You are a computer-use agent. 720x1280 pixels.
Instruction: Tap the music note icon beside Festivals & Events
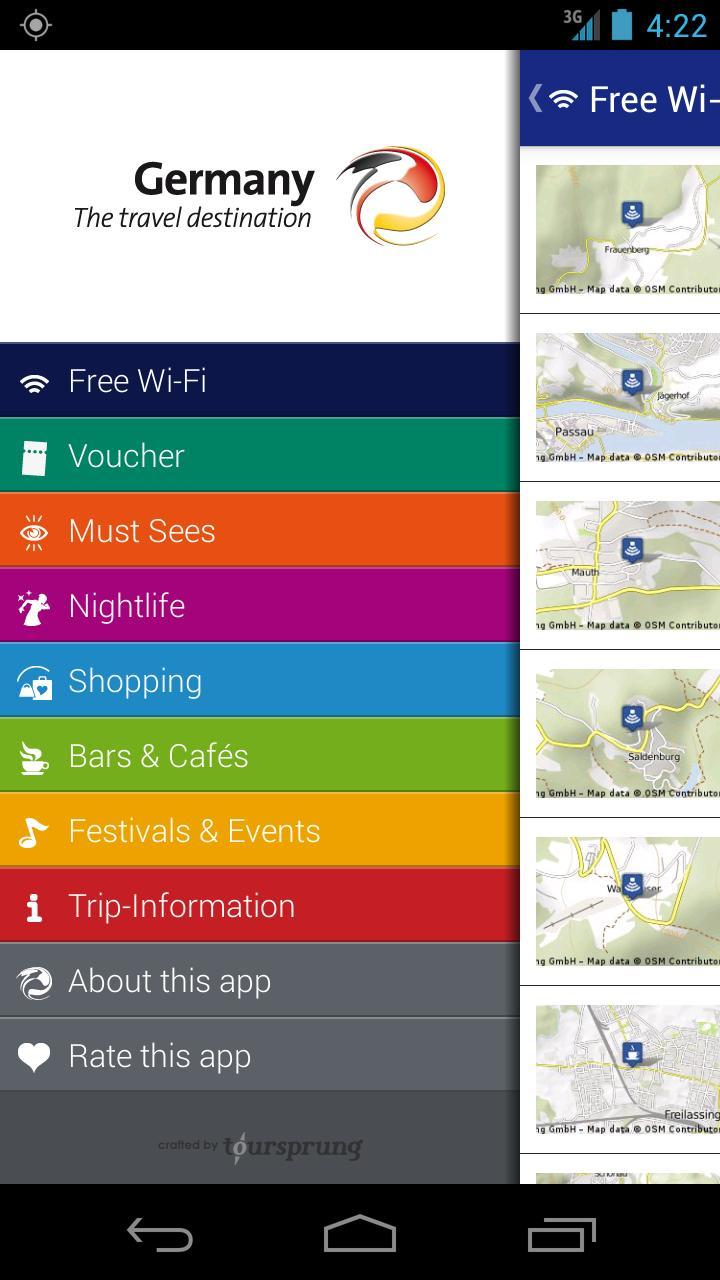point(35,830)
